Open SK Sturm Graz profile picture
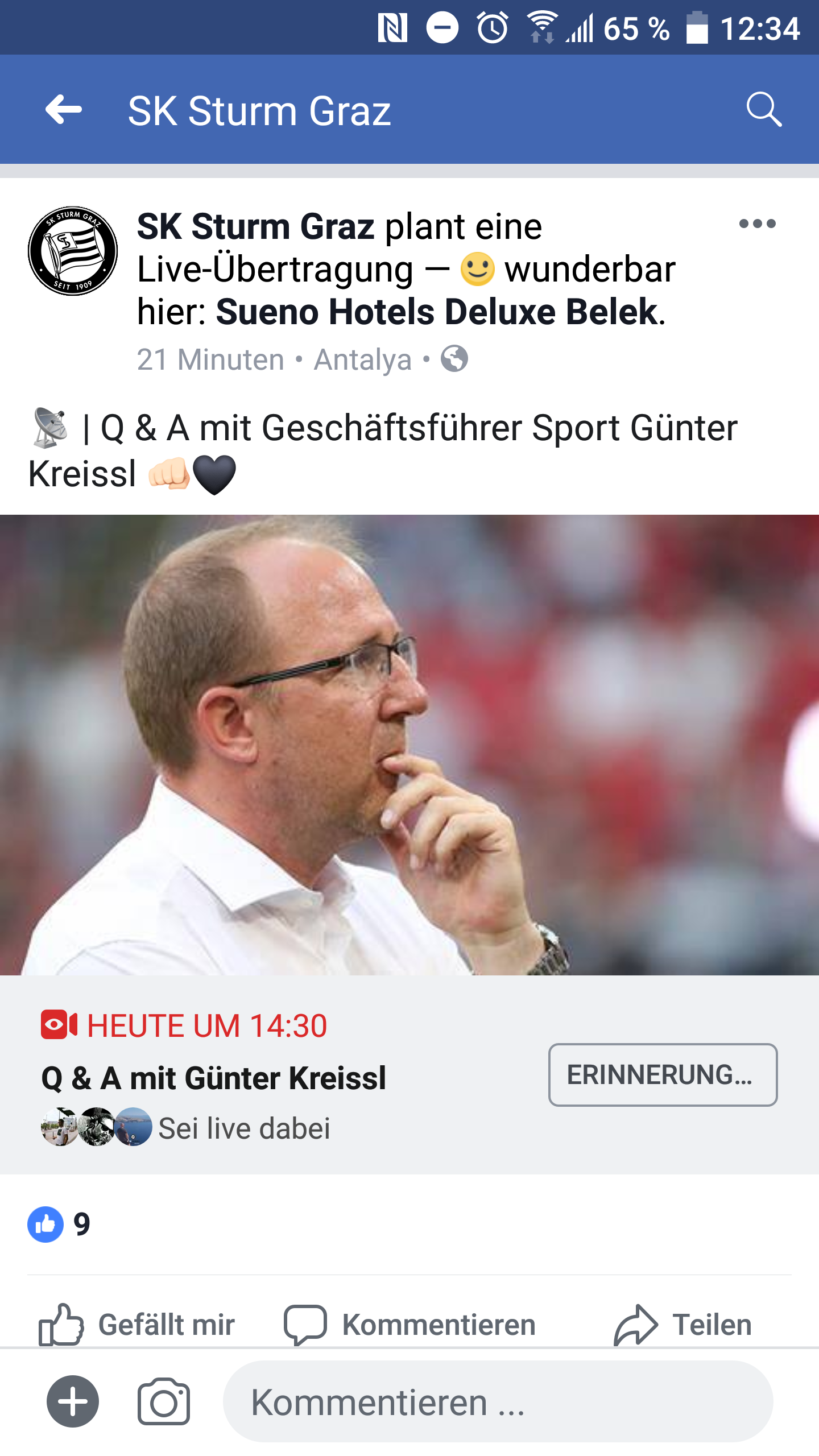 [73, 251]
